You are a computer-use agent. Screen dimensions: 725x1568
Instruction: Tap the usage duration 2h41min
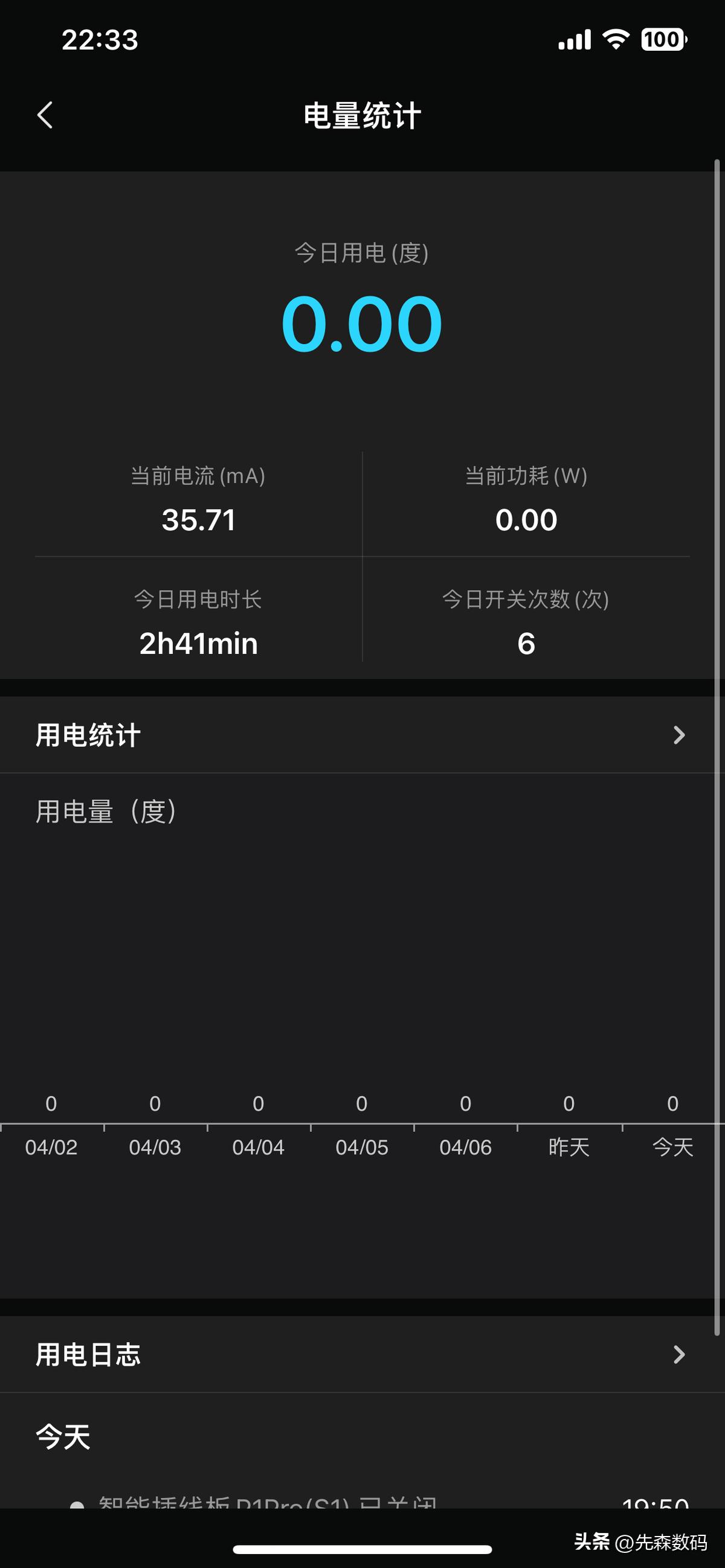point(198,643)
